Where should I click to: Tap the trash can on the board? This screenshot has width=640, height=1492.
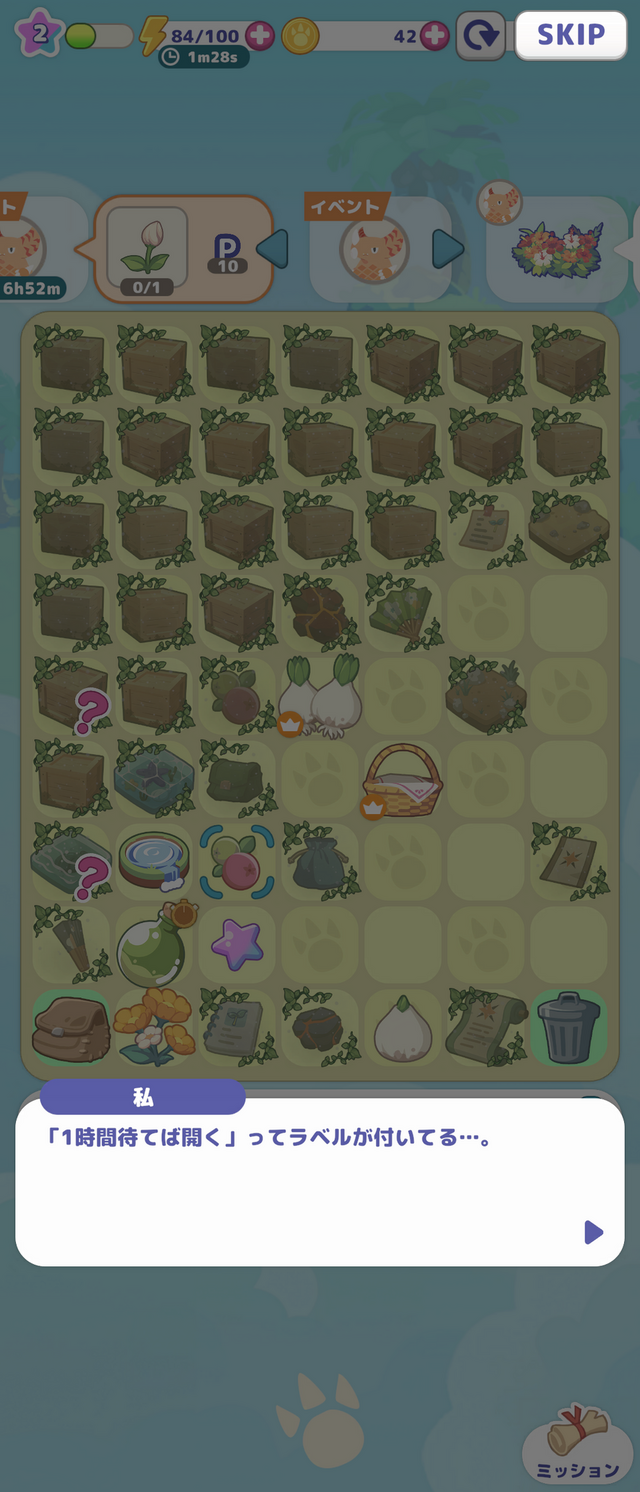(x=569, y=1027)
